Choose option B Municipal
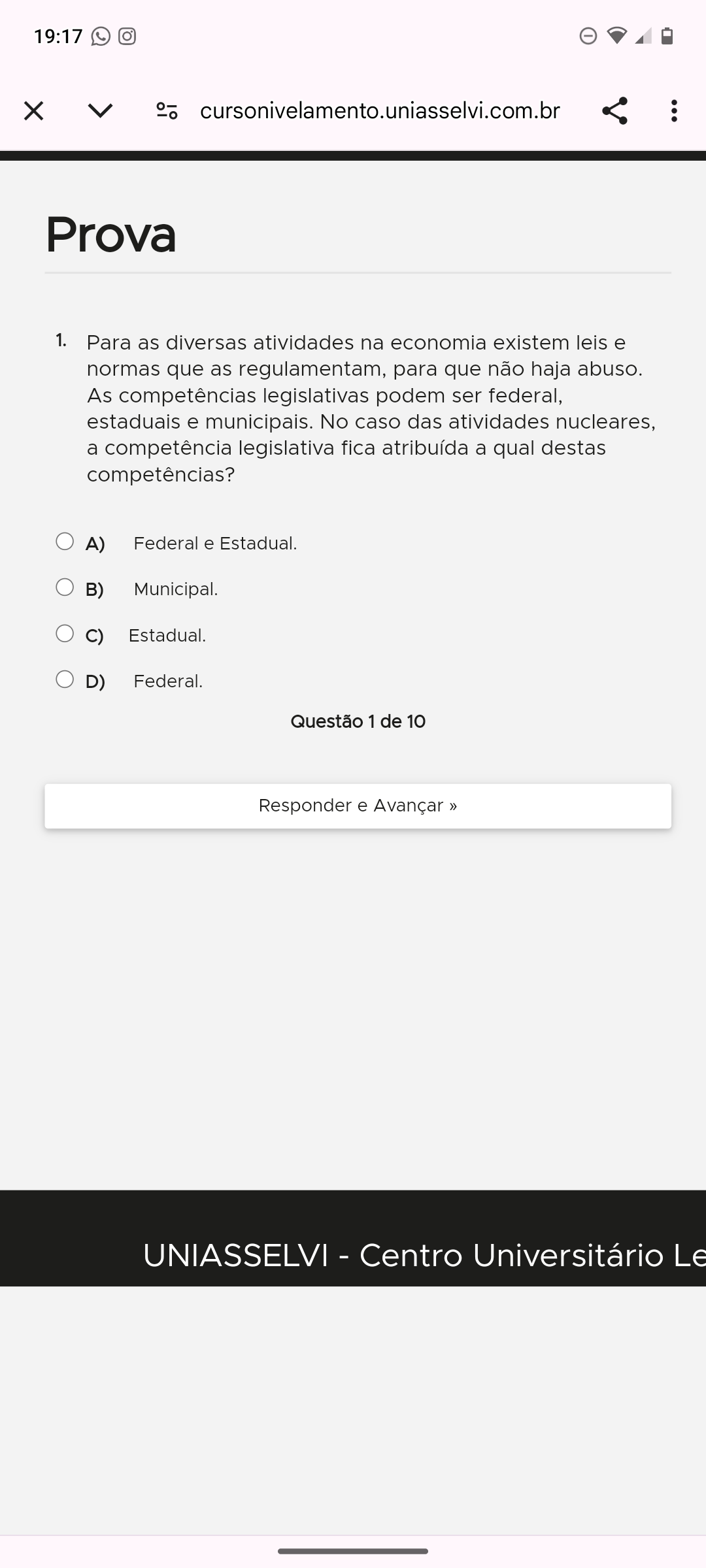 coord(65,587)
